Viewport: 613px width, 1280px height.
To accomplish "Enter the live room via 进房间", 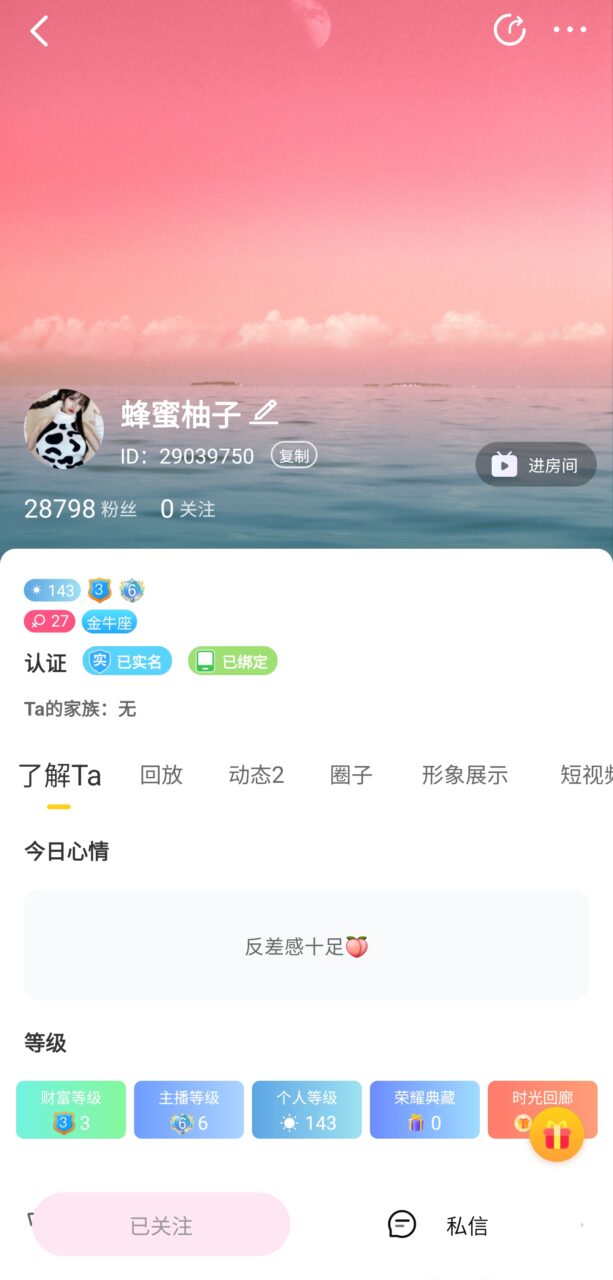I will (536, 465).
